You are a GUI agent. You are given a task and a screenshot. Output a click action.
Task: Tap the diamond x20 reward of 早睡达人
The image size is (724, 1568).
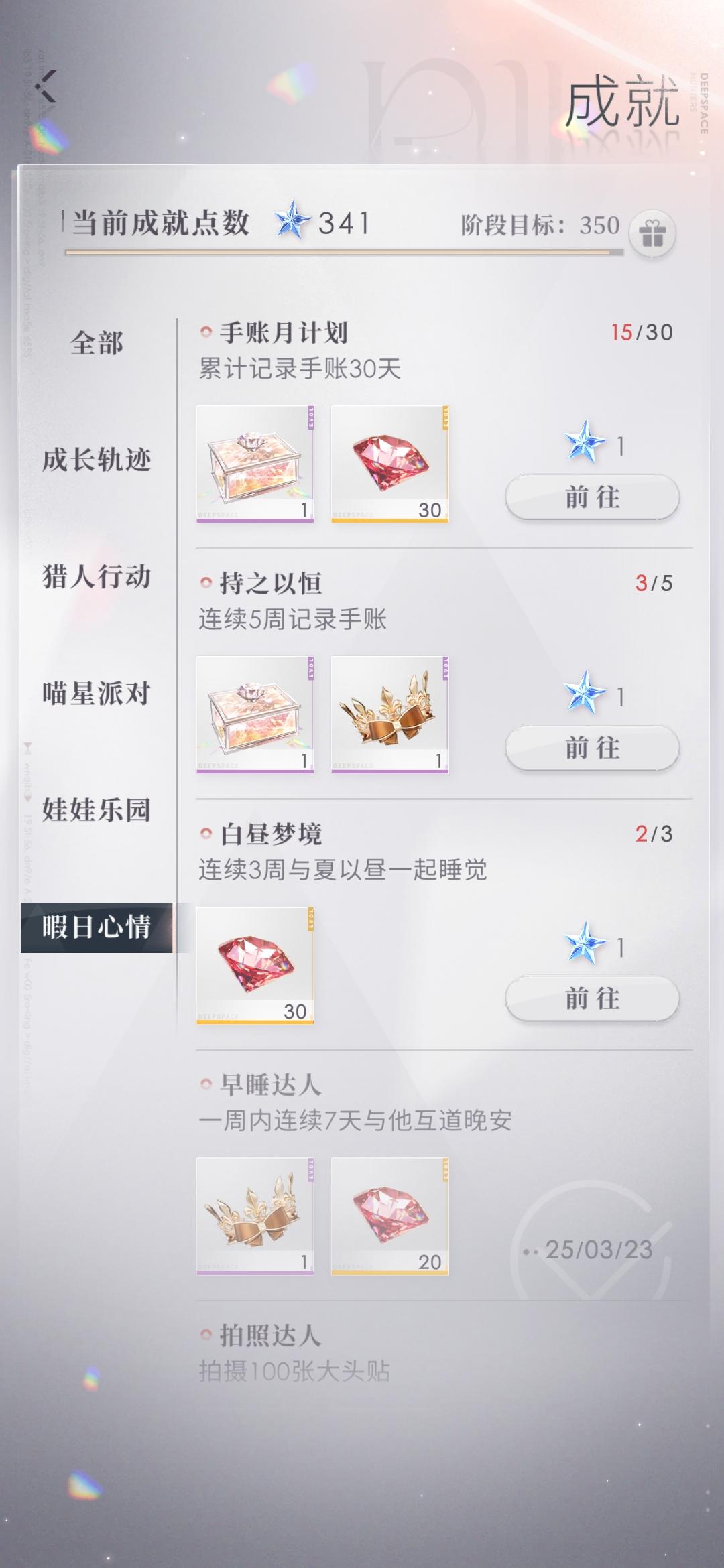click(x=391, y=1216)
